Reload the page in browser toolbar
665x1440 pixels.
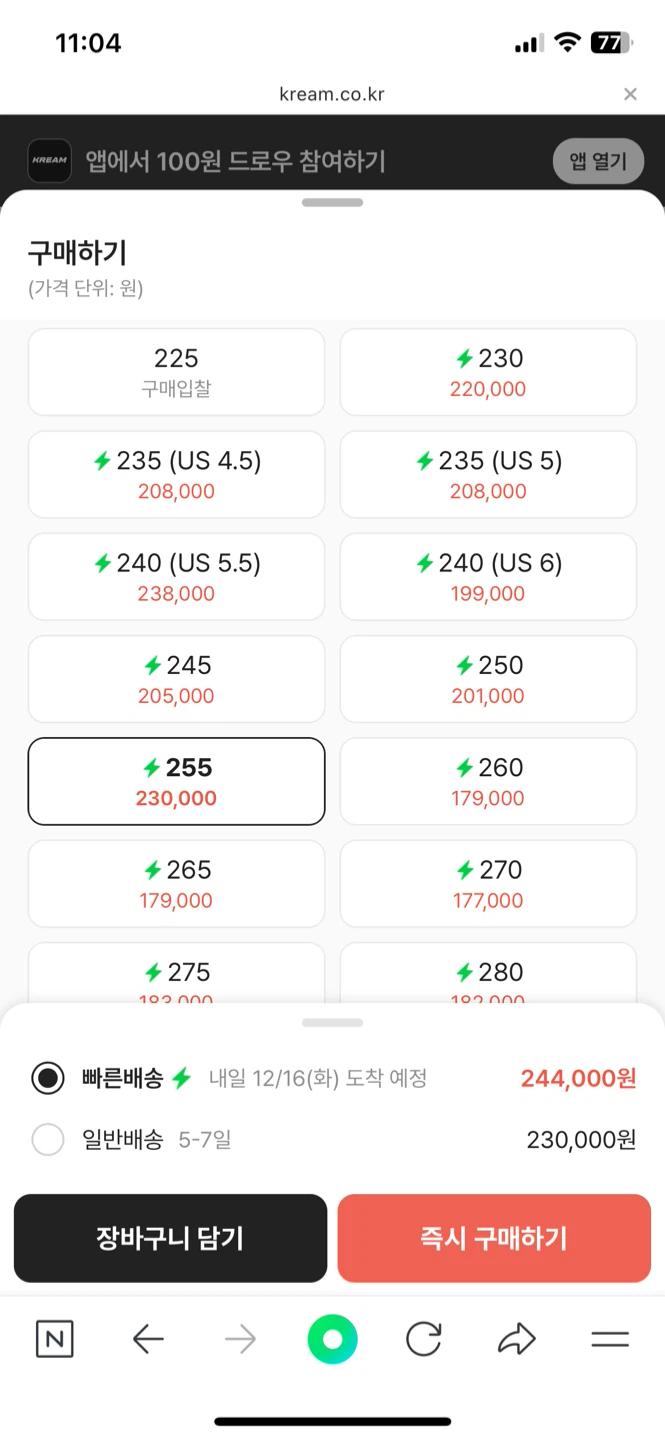[x=424, y=1339]
